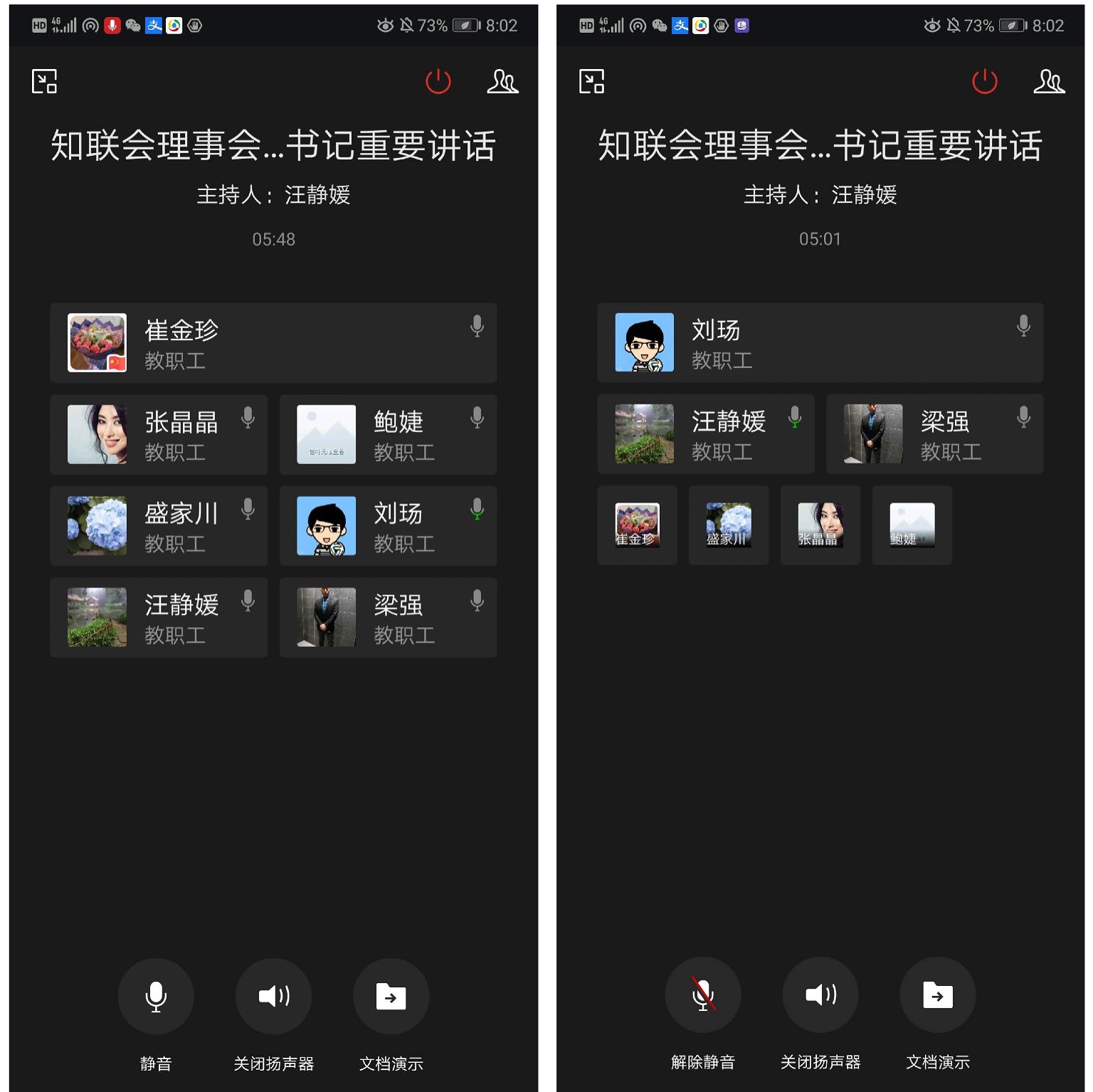Unmute microphone via 解除静音 button

tap(702, 994)
